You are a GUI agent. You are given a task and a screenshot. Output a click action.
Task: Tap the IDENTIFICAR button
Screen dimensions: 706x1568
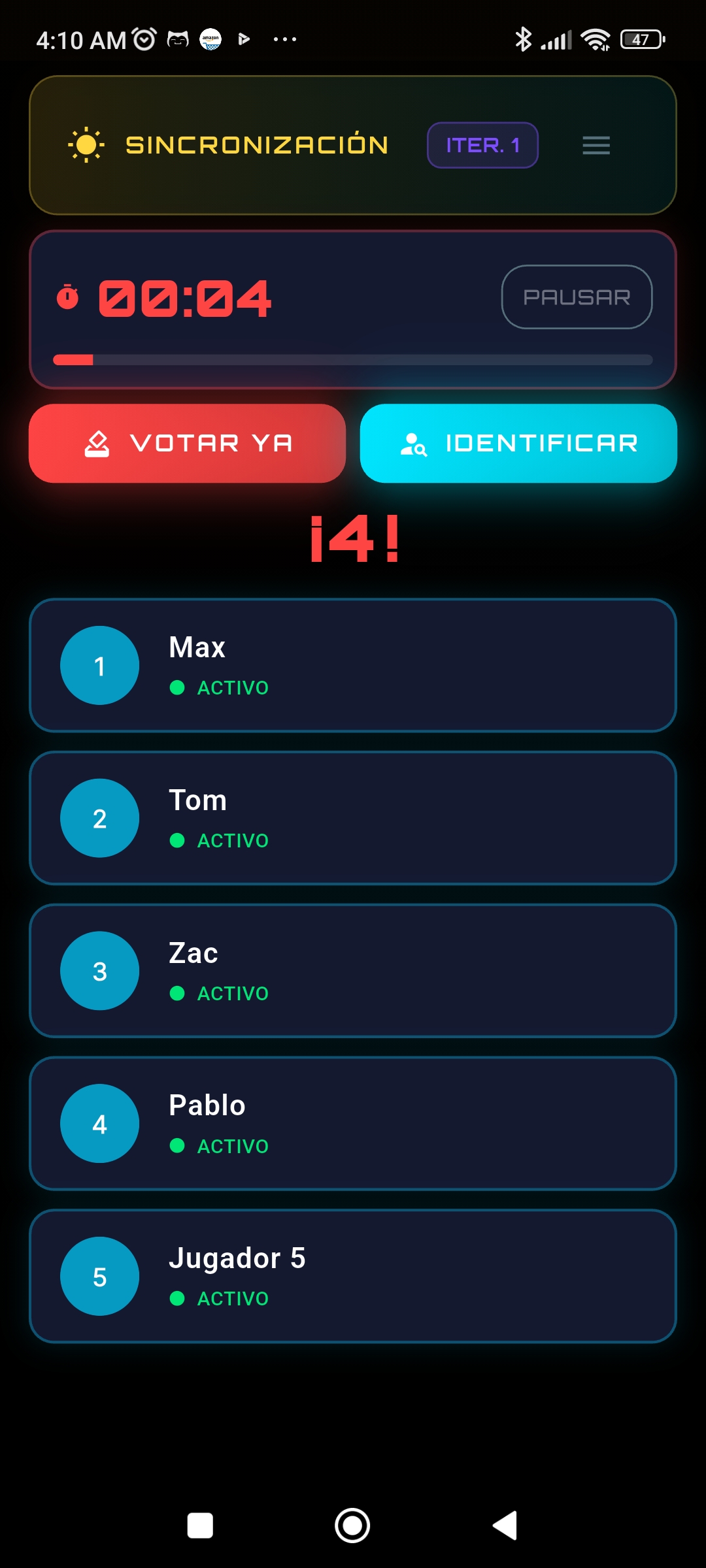(x=518, y=443)
